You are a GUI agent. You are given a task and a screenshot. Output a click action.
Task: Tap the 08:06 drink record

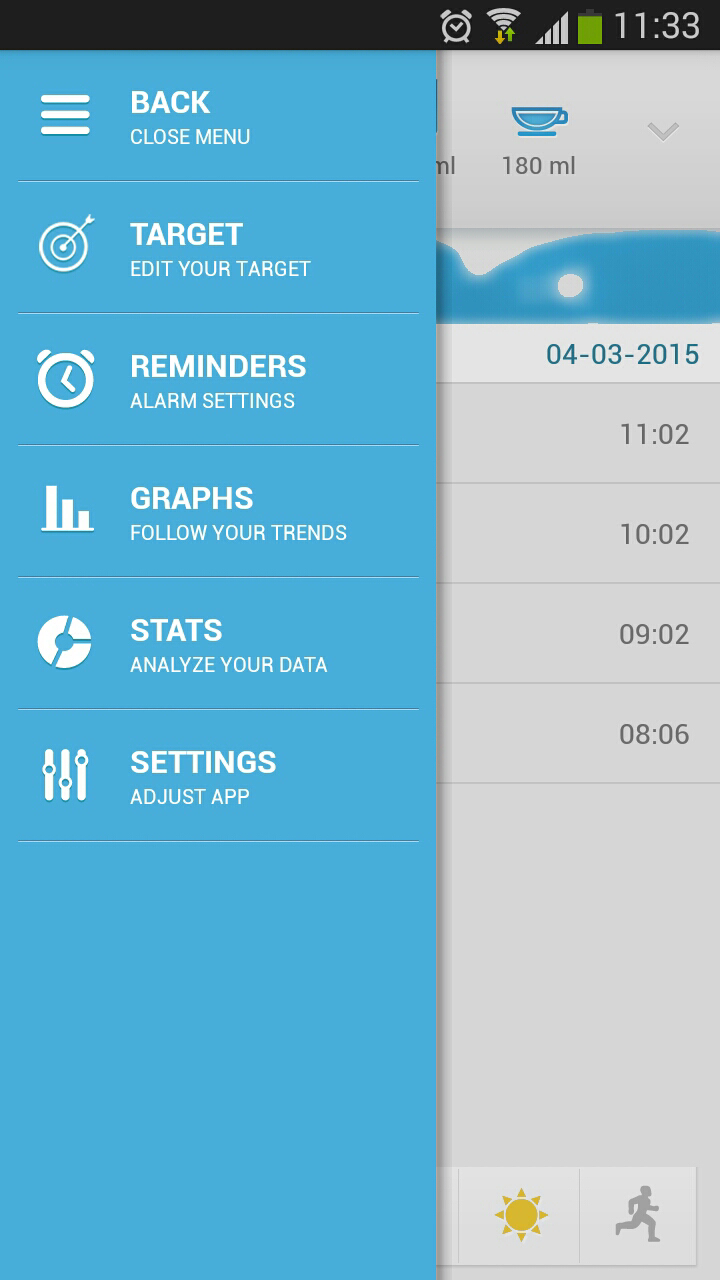pyautogui.click(x=655, y=733)
